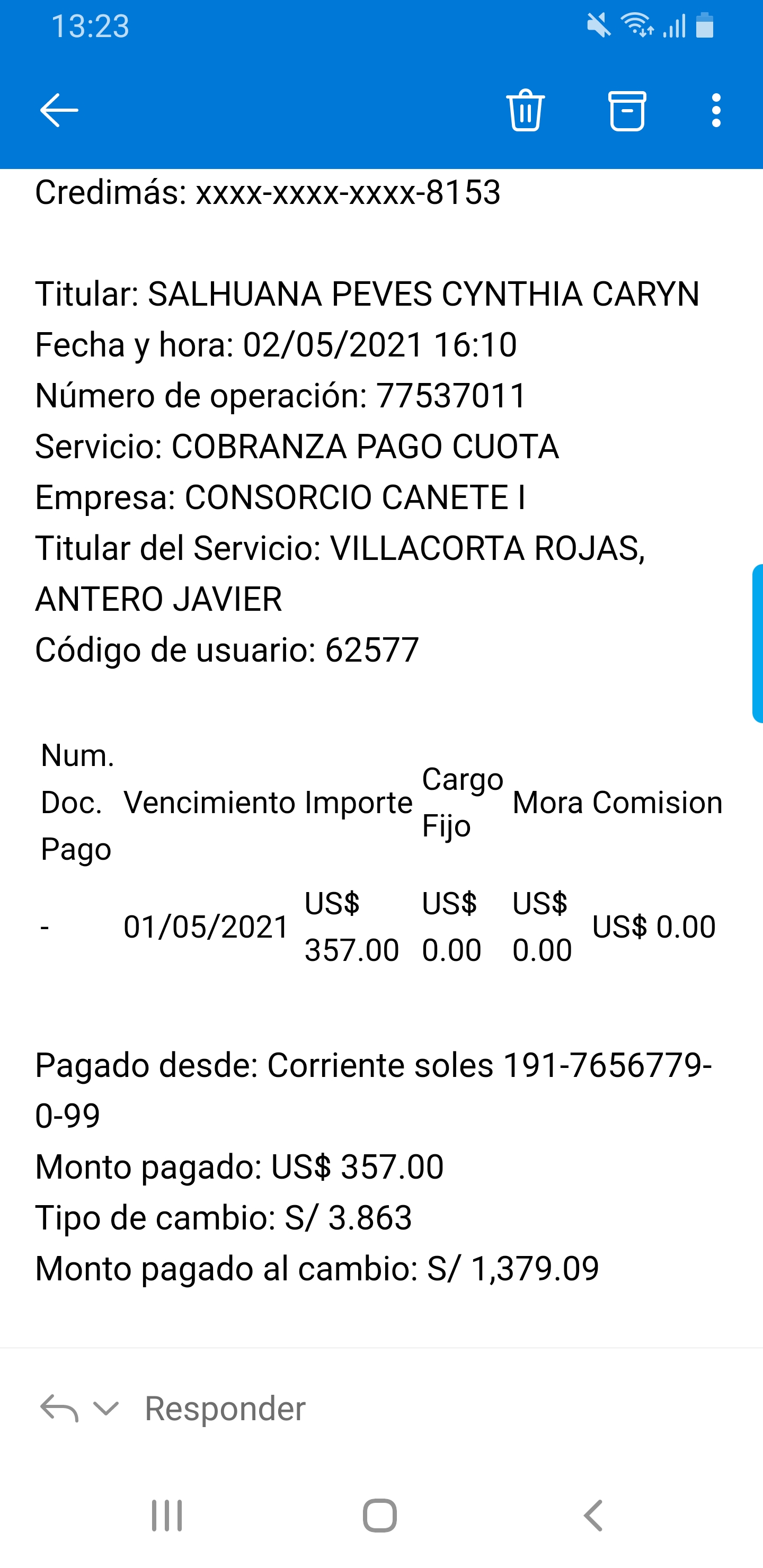Open the three-dot overflow menu
The width and height of the screenshot is (763, 1568).
point(716,110)
